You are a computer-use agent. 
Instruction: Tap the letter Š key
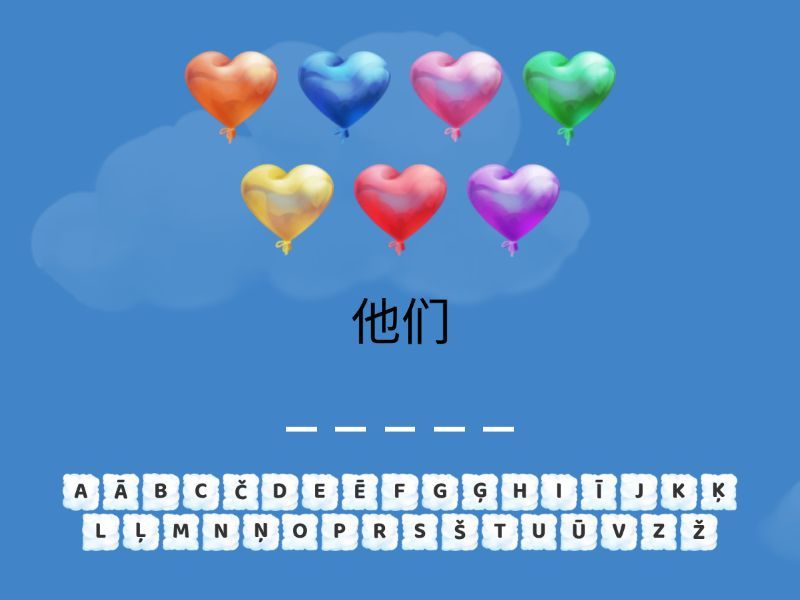[459, 531]
